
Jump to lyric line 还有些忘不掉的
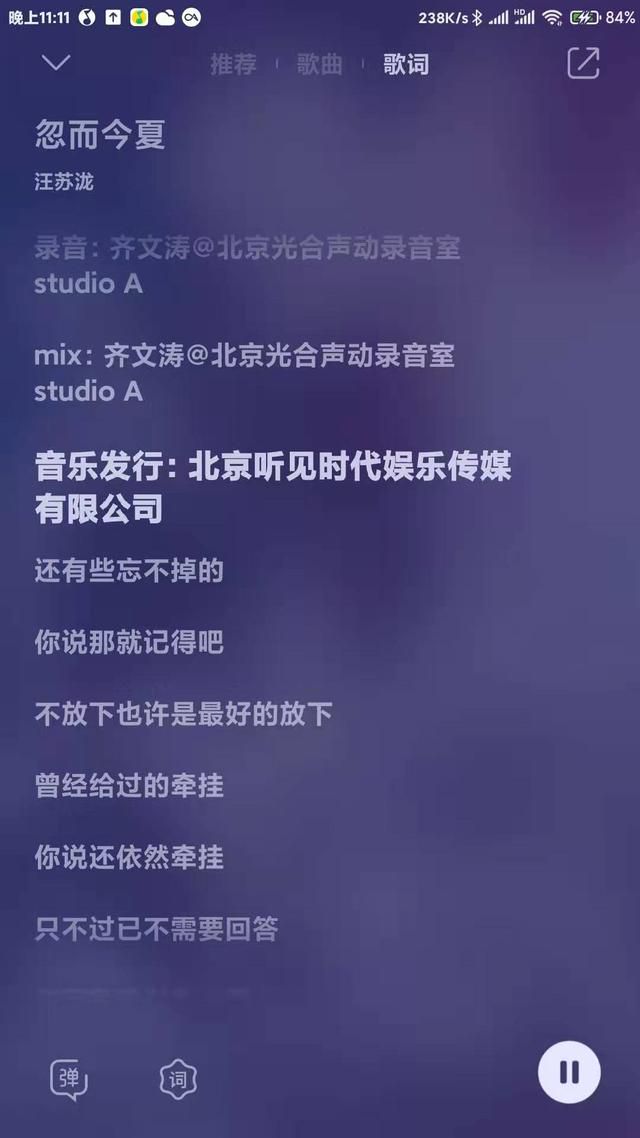point(129,570)
